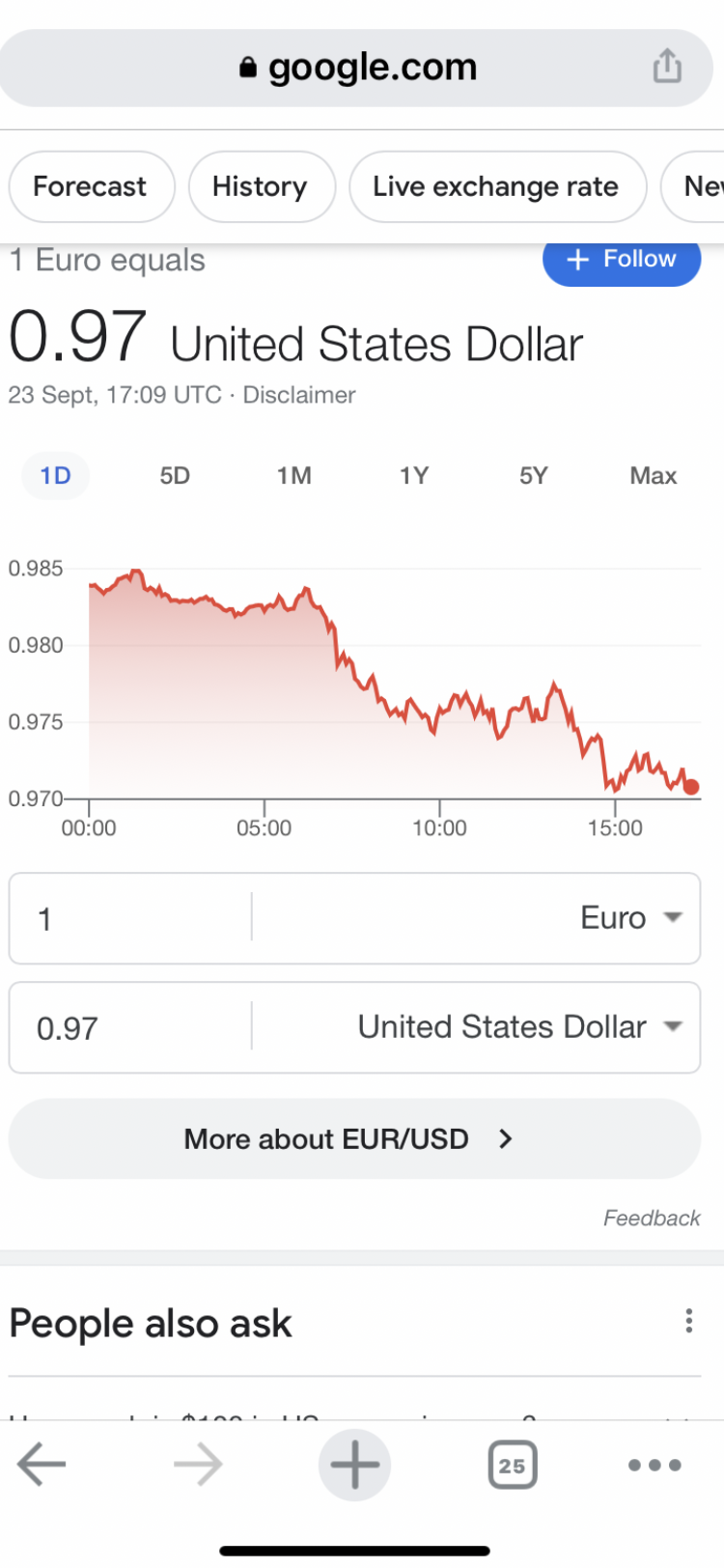Send Feedback on the converter

point(652,1218)
